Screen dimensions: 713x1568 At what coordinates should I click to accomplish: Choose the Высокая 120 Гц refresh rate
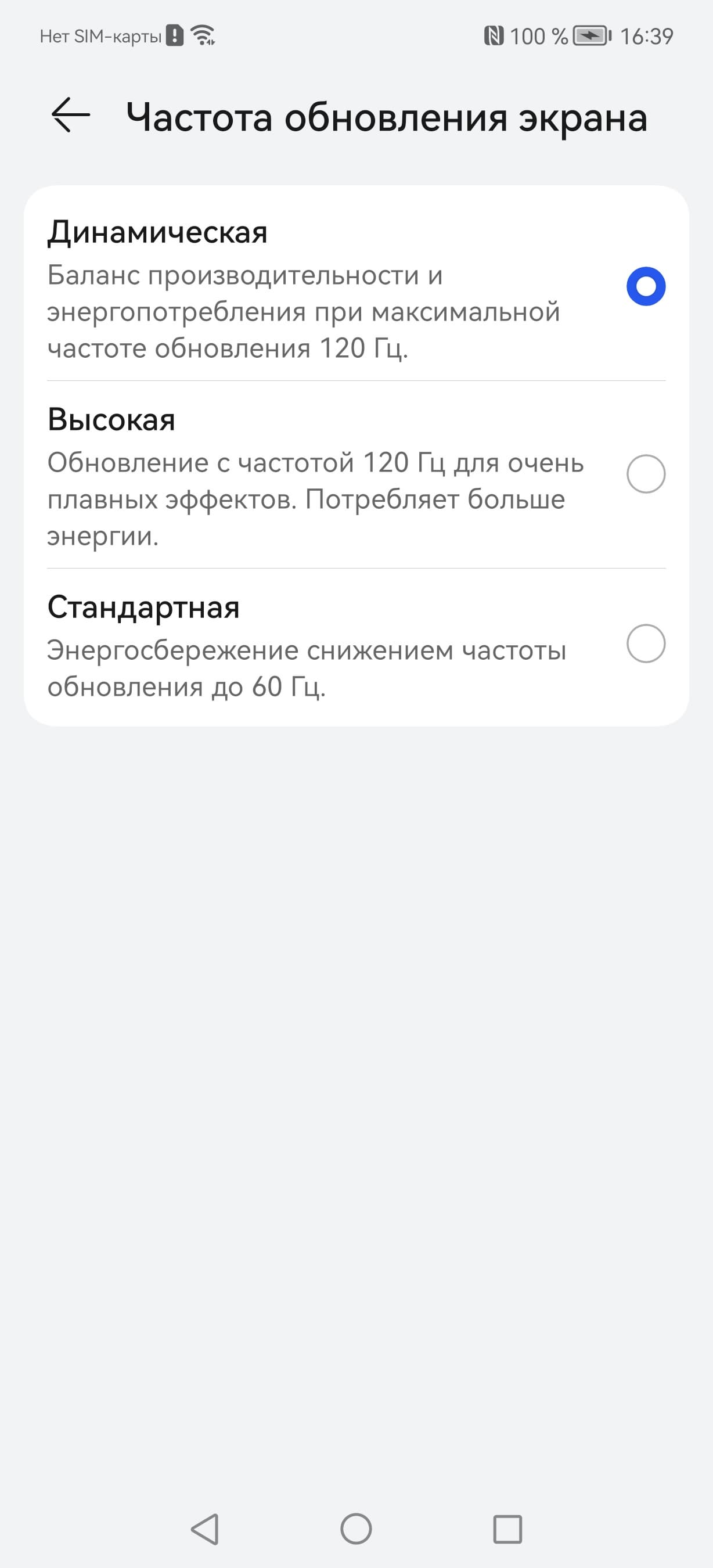coord(646,474)
